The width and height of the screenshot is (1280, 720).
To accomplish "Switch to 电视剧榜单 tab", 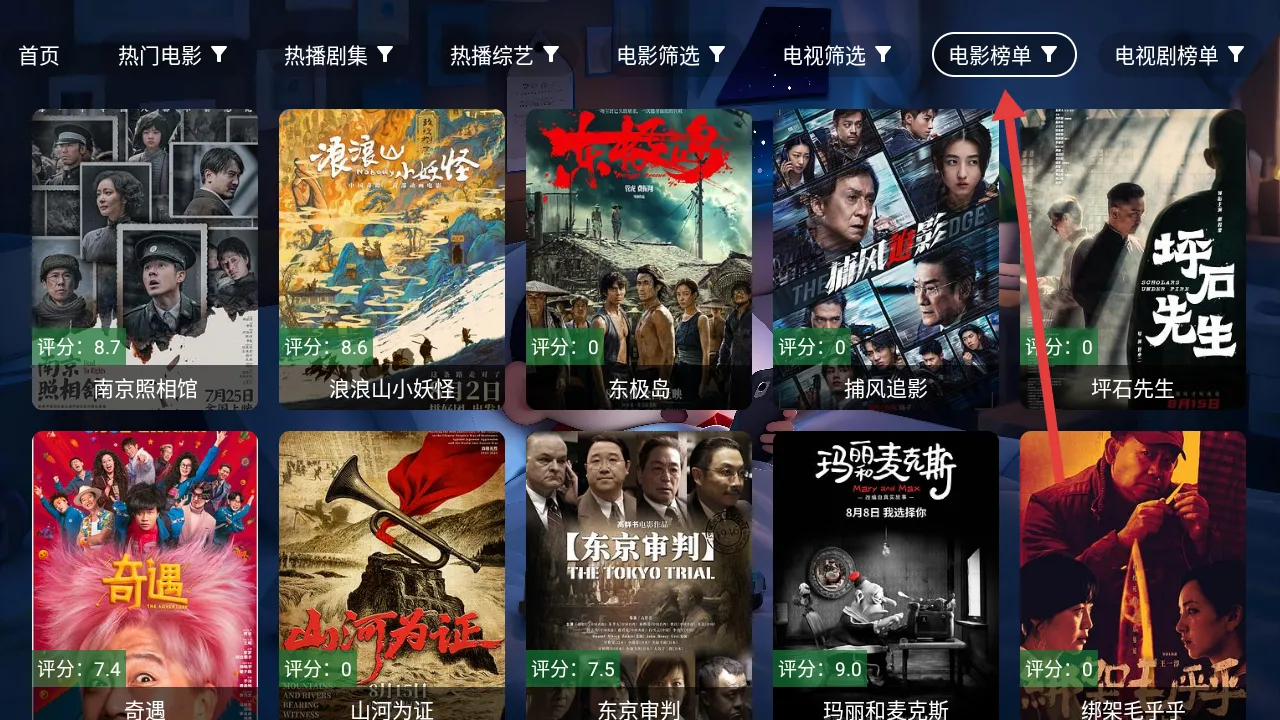I will pyautogui.click(x=1179, y=55).
